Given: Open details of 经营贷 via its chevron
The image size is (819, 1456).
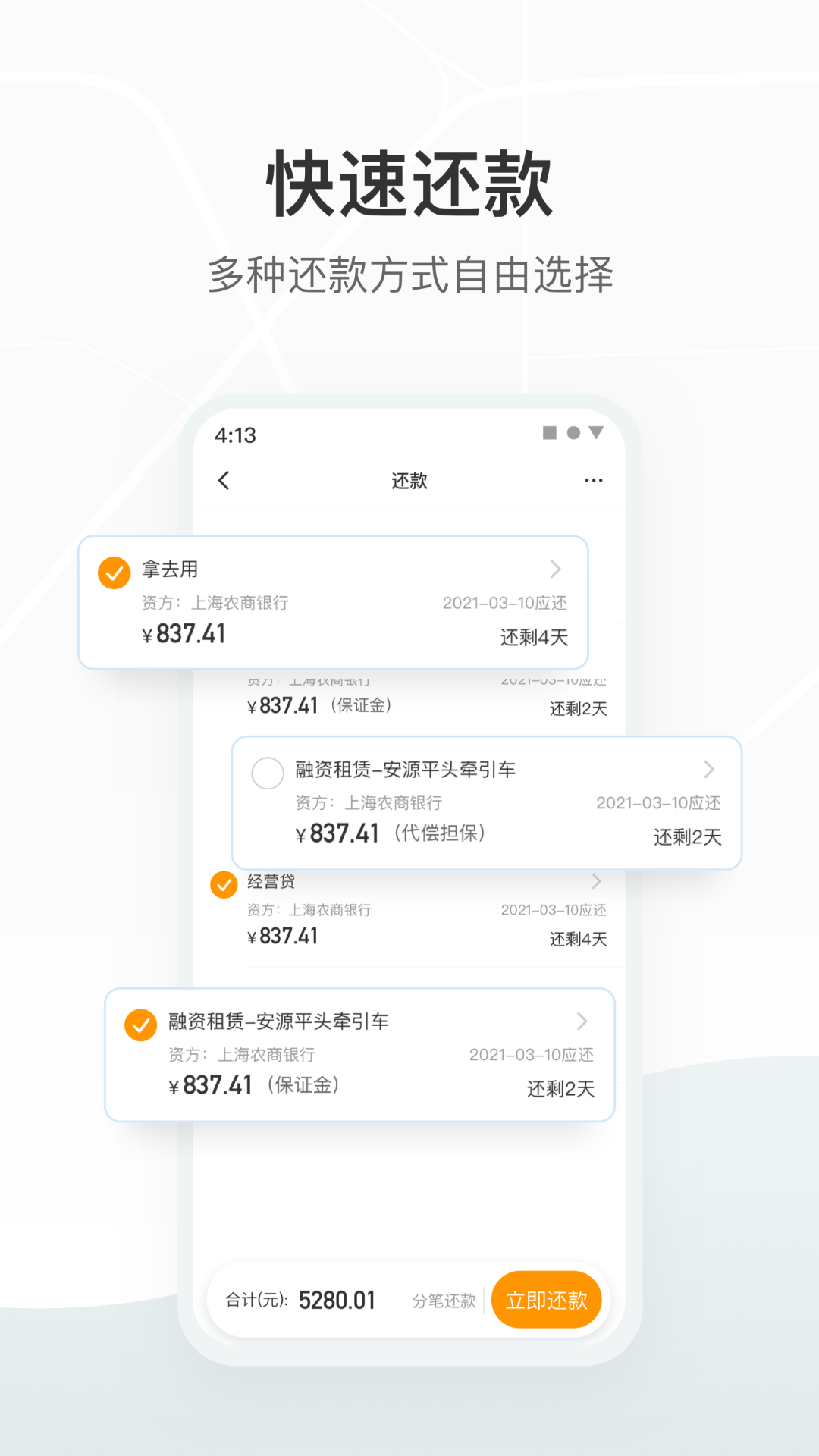Looking at the screenshot, I should point(596,881).
